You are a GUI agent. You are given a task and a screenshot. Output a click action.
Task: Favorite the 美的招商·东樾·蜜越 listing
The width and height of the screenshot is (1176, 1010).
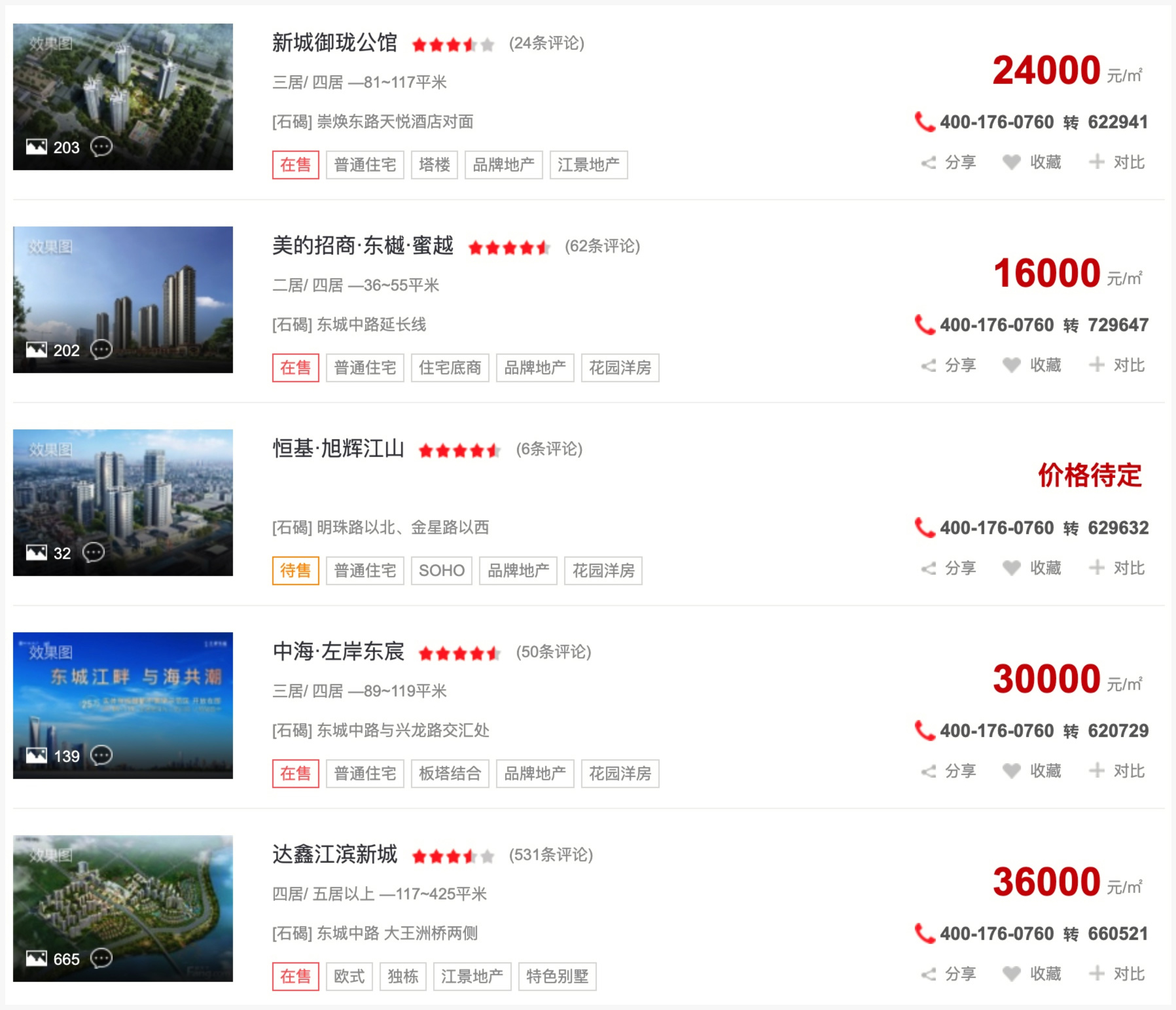pos(1032,365)
